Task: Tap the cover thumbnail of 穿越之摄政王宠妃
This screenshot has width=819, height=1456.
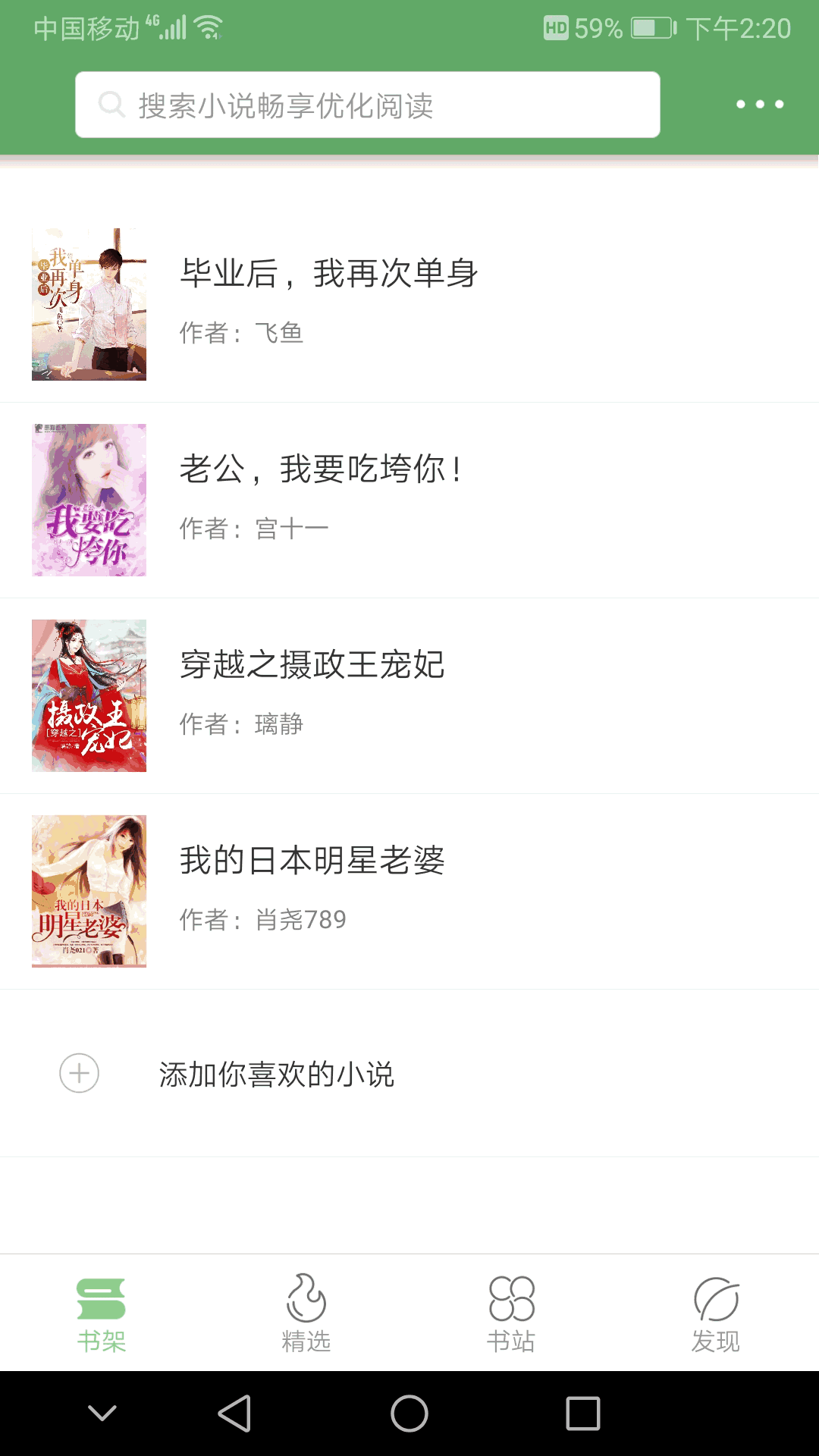Action: point(89,695)
